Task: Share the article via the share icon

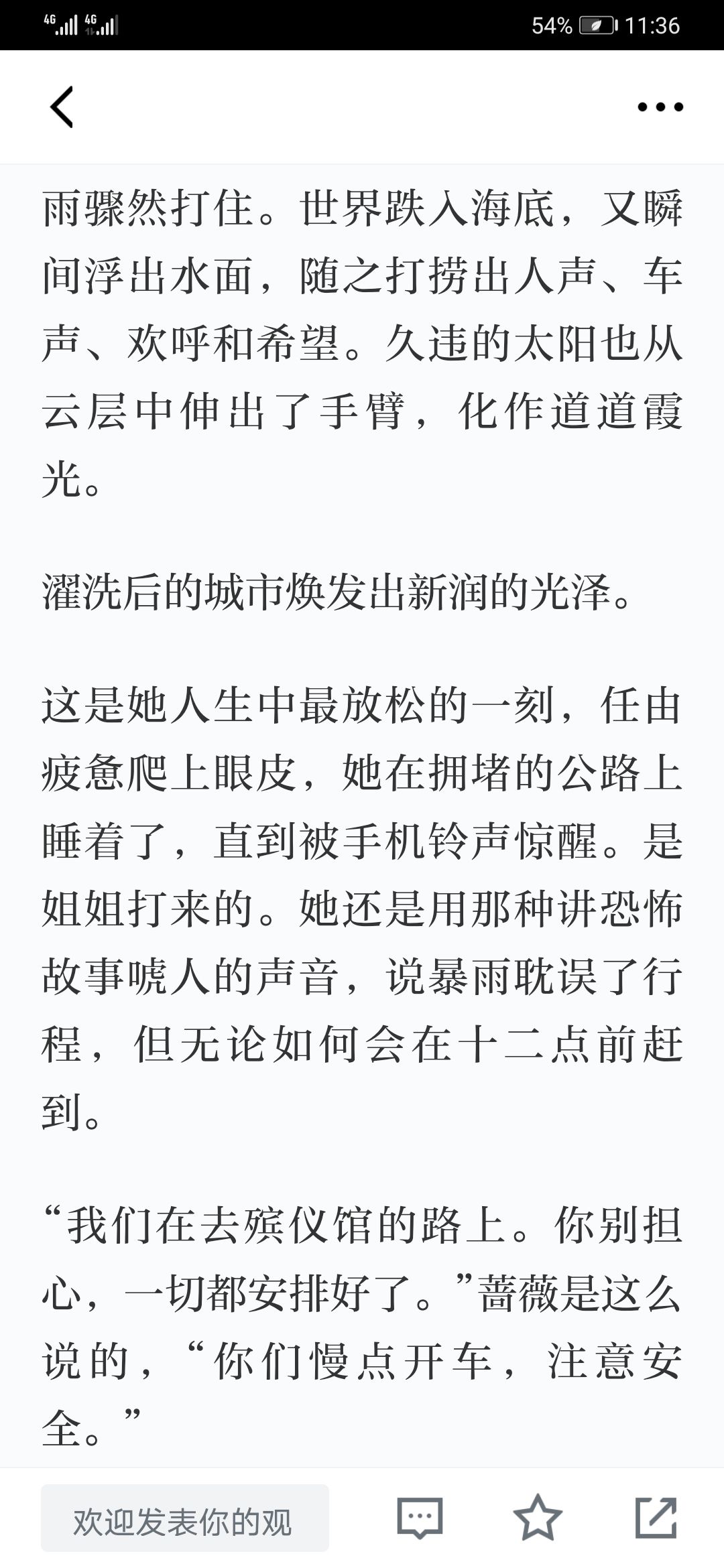Action: [x=656, y=1518]
